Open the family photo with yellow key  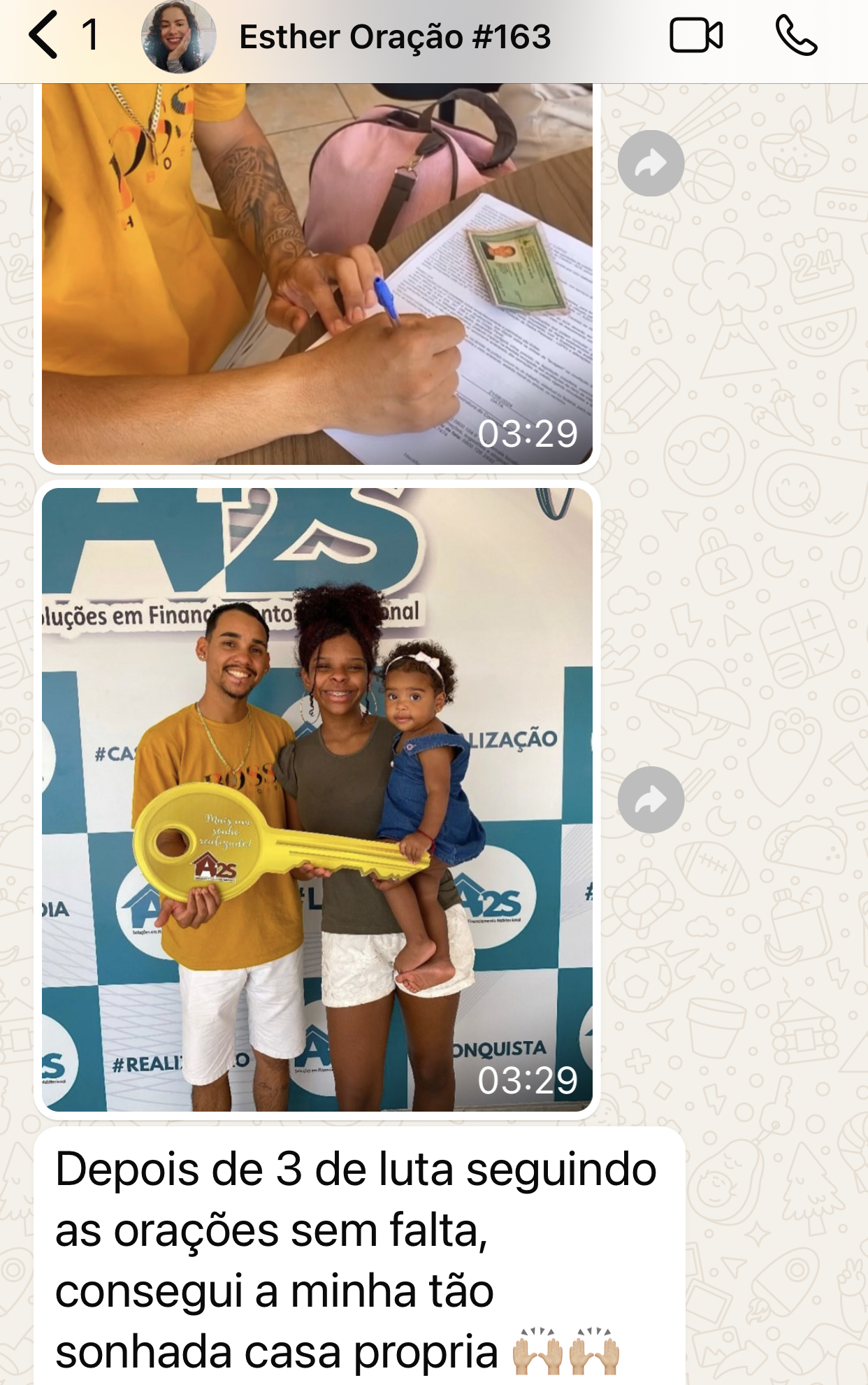pyautogui.click(x=317, y=799)
